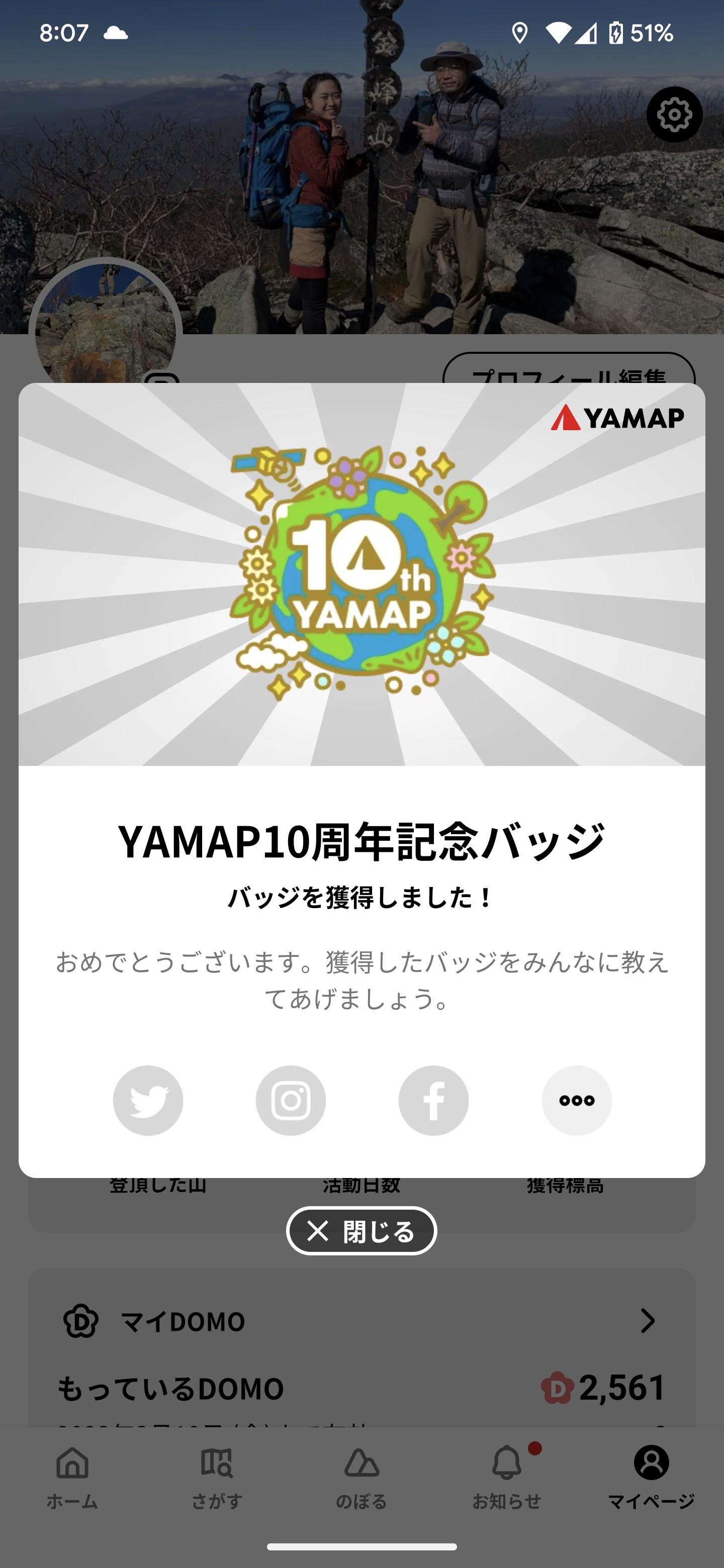The height and width of the screenshot is (1568, 724).
Task: Share the badge on Facebook
Action: click(433, 1100)
